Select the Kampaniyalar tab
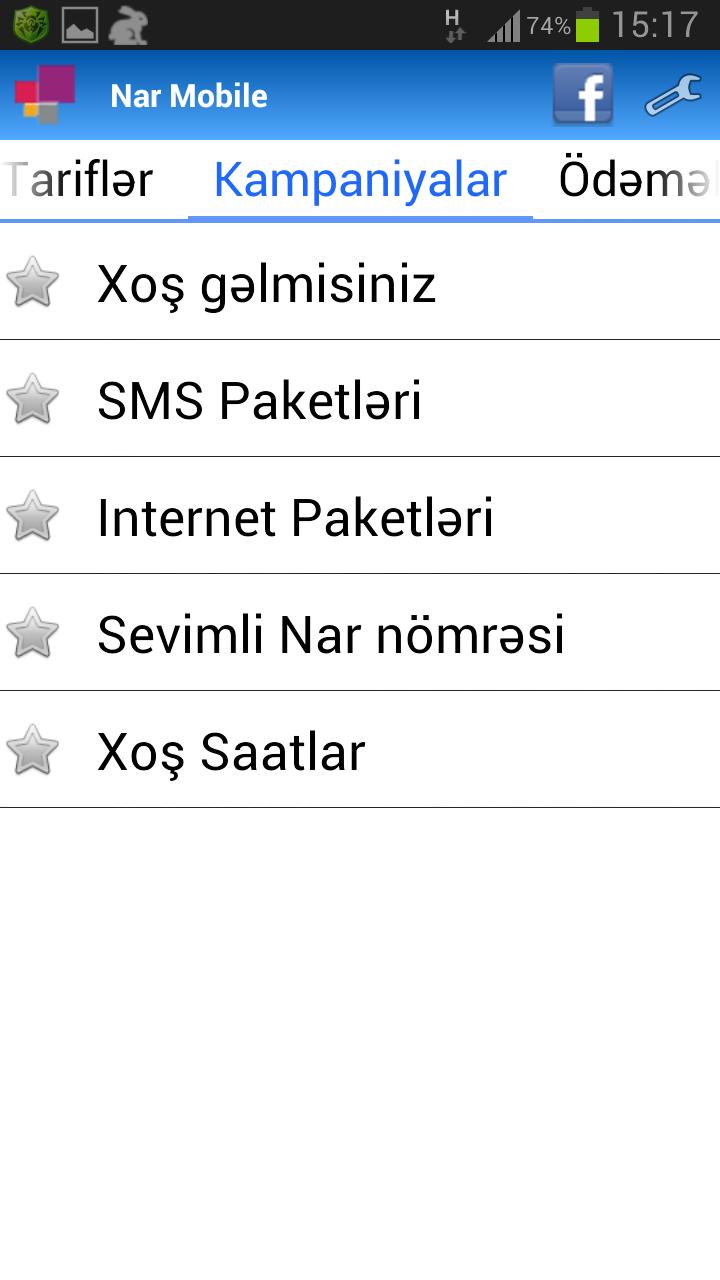Viewport: 720px width, 1280px height. click(358, 180)
